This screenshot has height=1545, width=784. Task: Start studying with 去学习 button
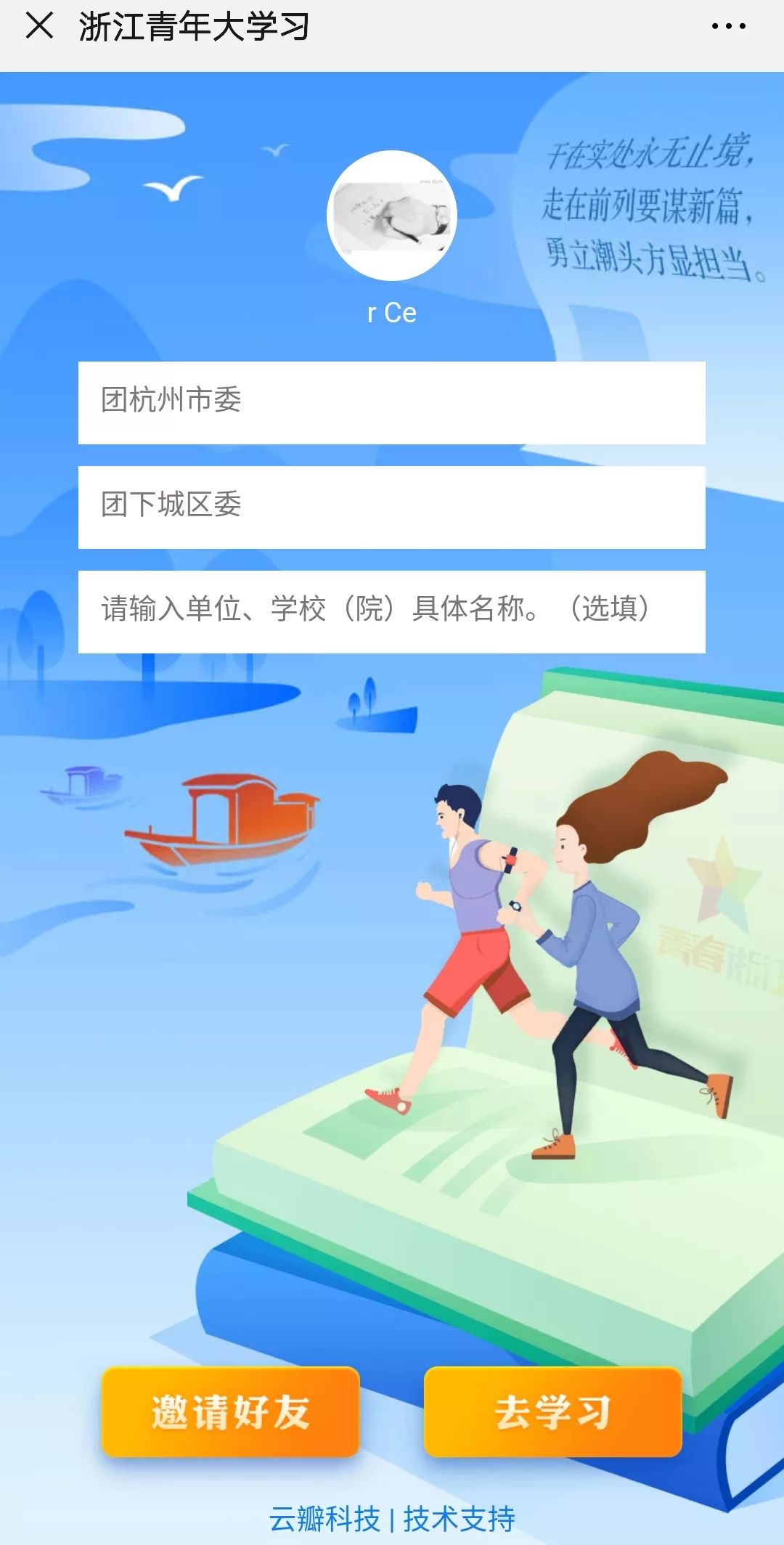(552, 1411)
